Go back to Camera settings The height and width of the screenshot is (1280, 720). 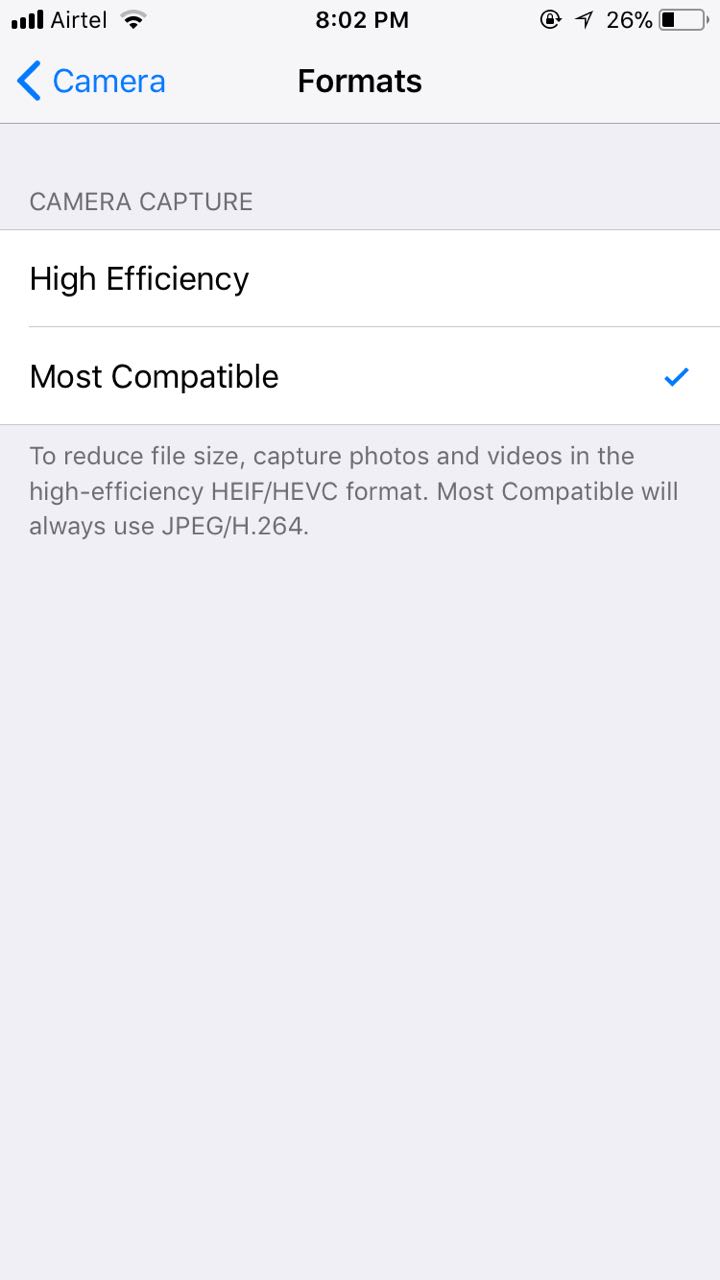click(91, 81)
